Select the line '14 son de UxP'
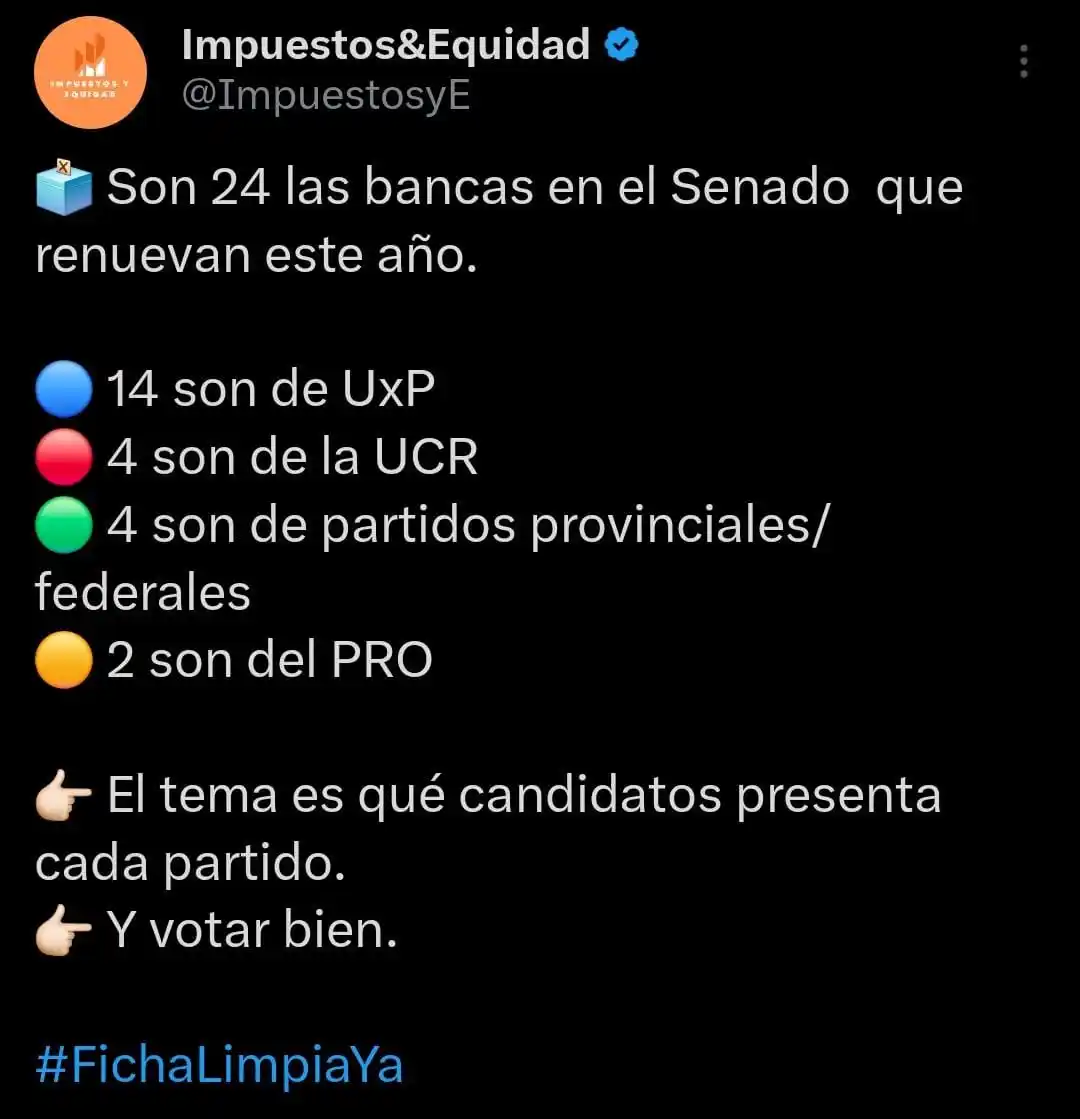This screenshot has height=1119, width=1080. (270, 388)
